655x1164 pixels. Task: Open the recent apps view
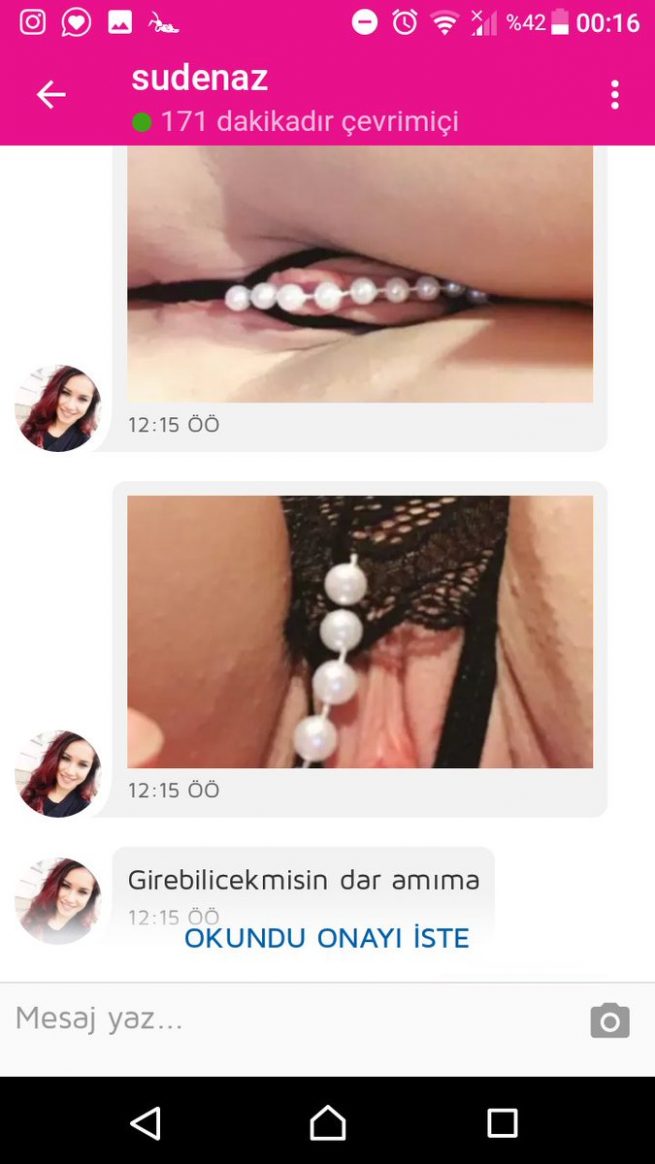[x=502, y=1123]
